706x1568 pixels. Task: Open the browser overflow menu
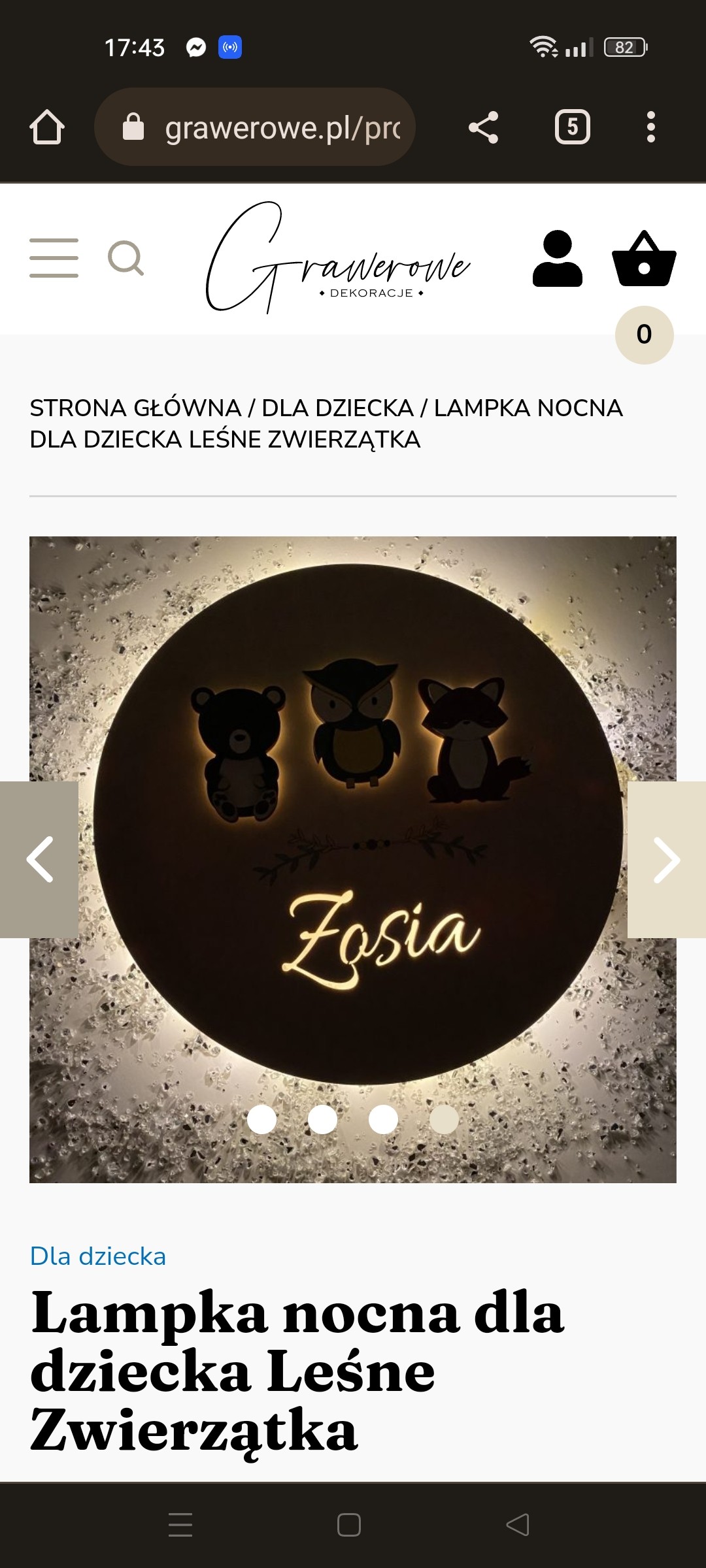pos(650,127)
